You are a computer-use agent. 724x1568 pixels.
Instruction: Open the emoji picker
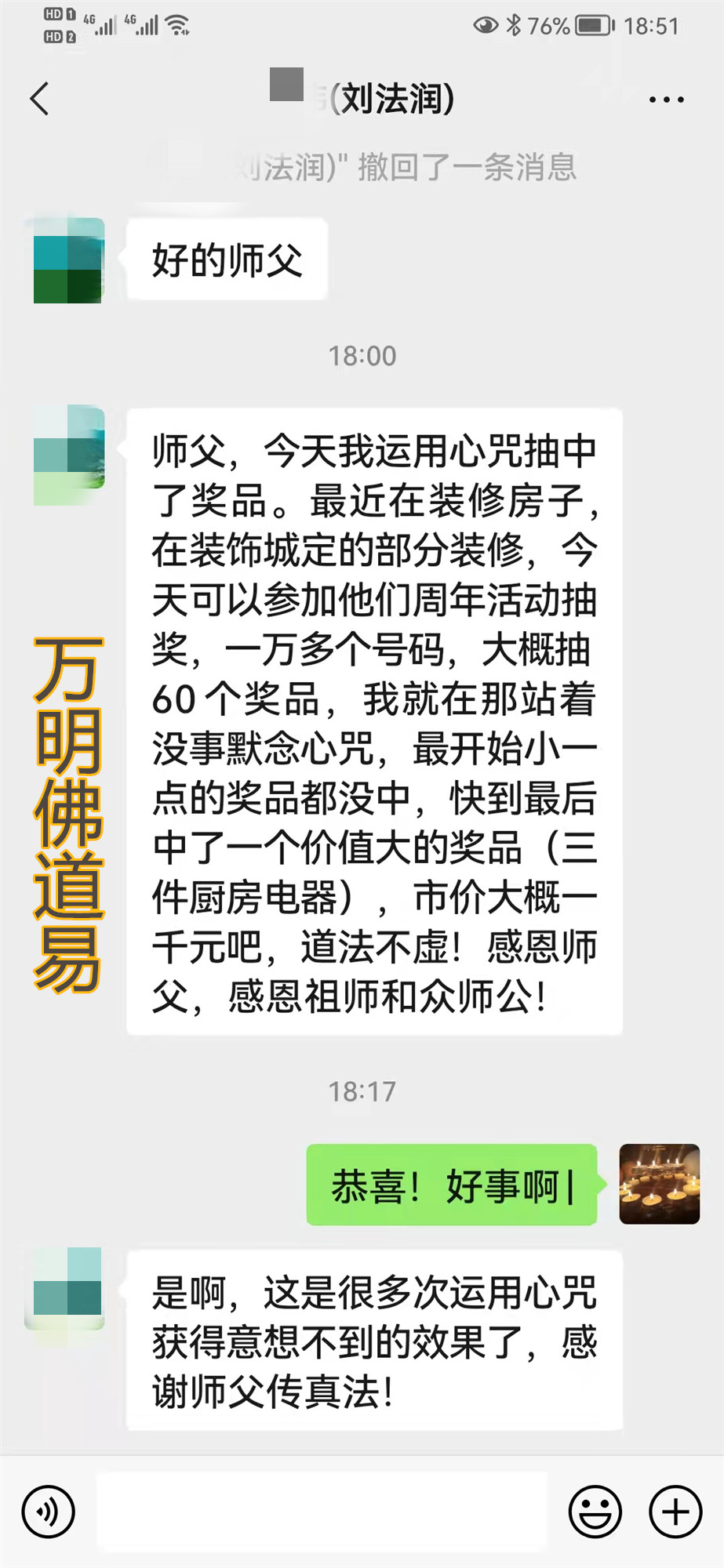point(595,1511)
